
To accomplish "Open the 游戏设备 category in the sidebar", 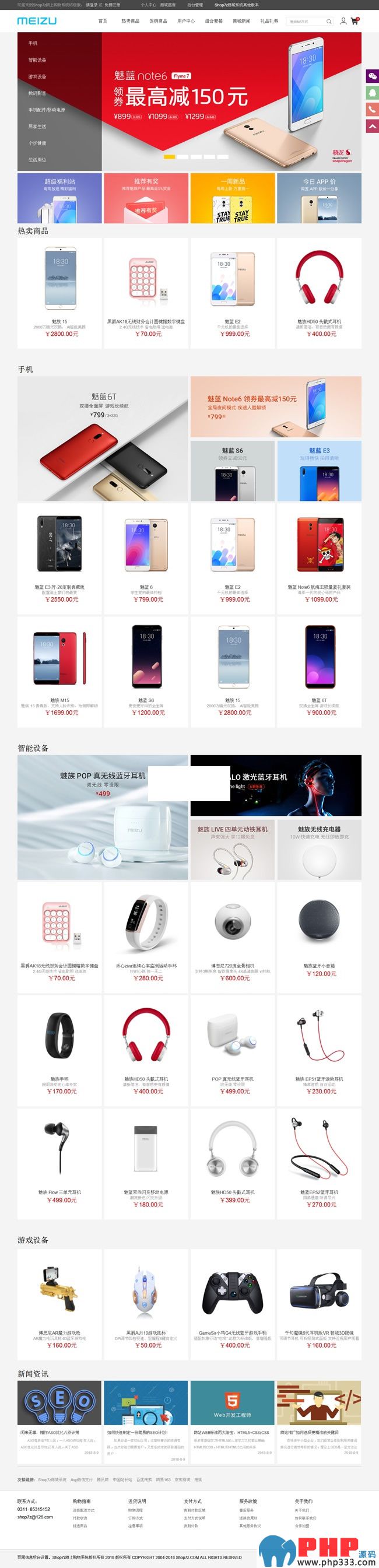I will click(x=37, y=77).
